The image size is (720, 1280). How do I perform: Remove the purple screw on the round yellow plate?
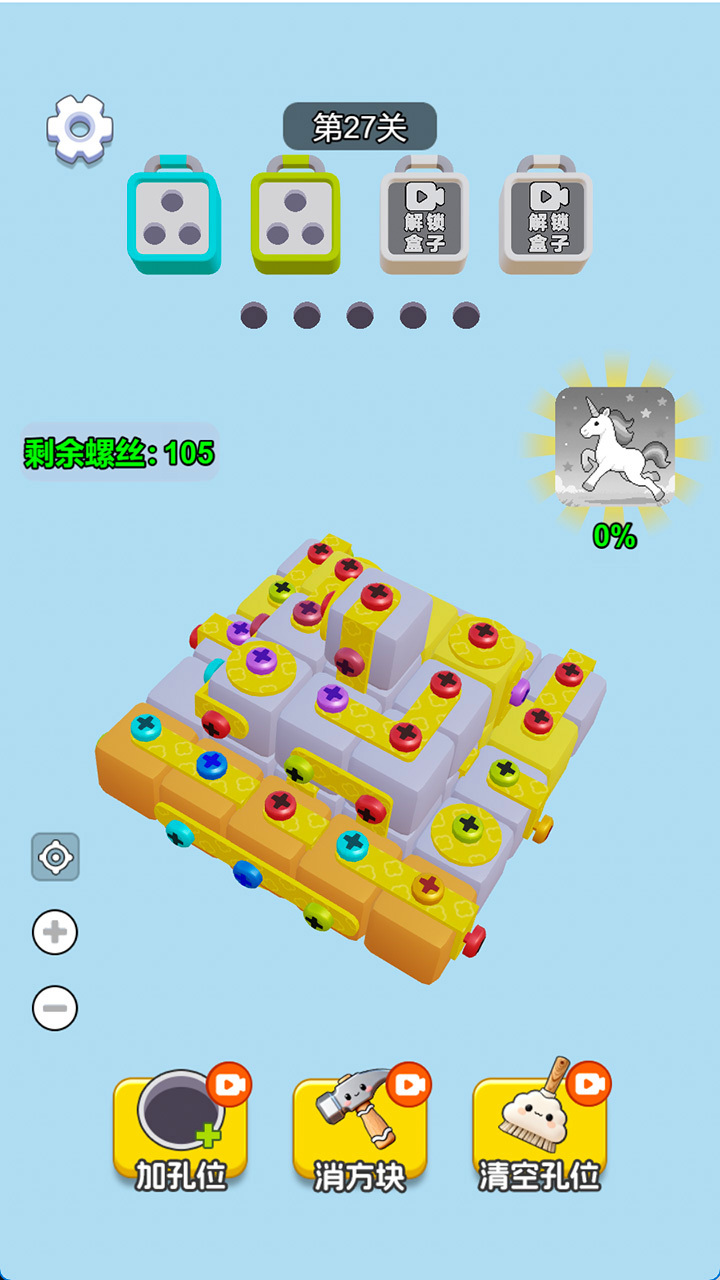point(262,659)
